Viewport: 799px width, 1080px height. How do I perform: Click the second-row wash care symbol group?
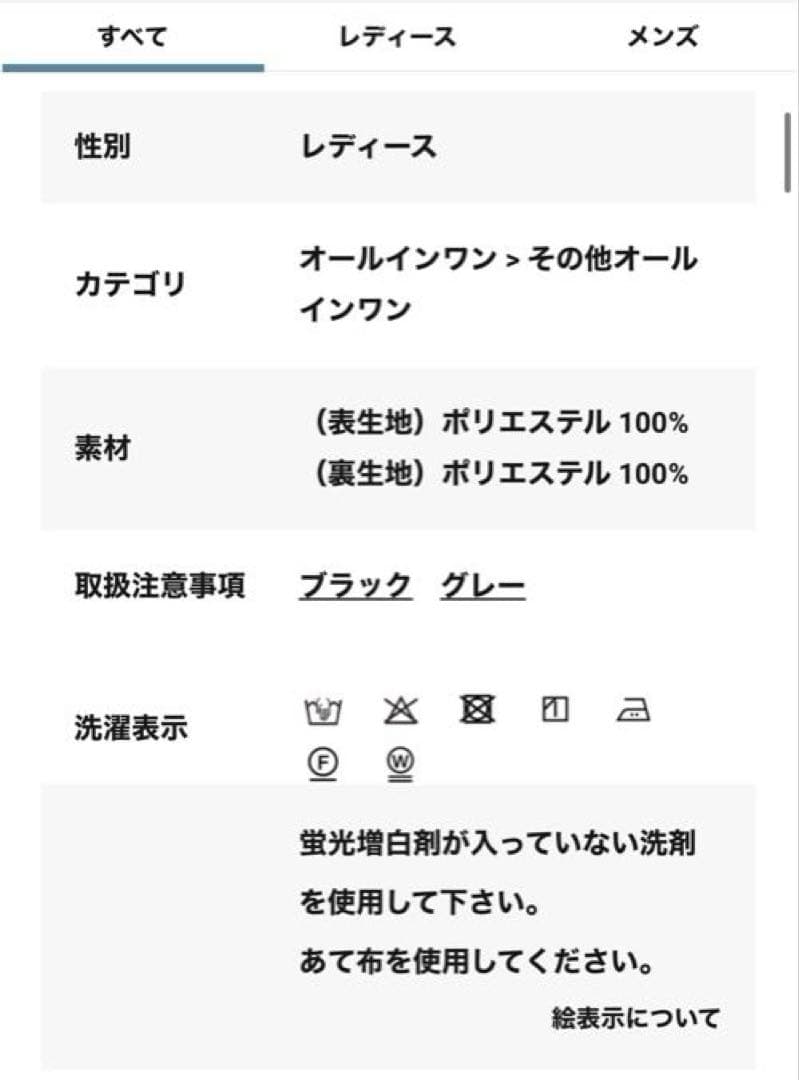tap(360, 762)
